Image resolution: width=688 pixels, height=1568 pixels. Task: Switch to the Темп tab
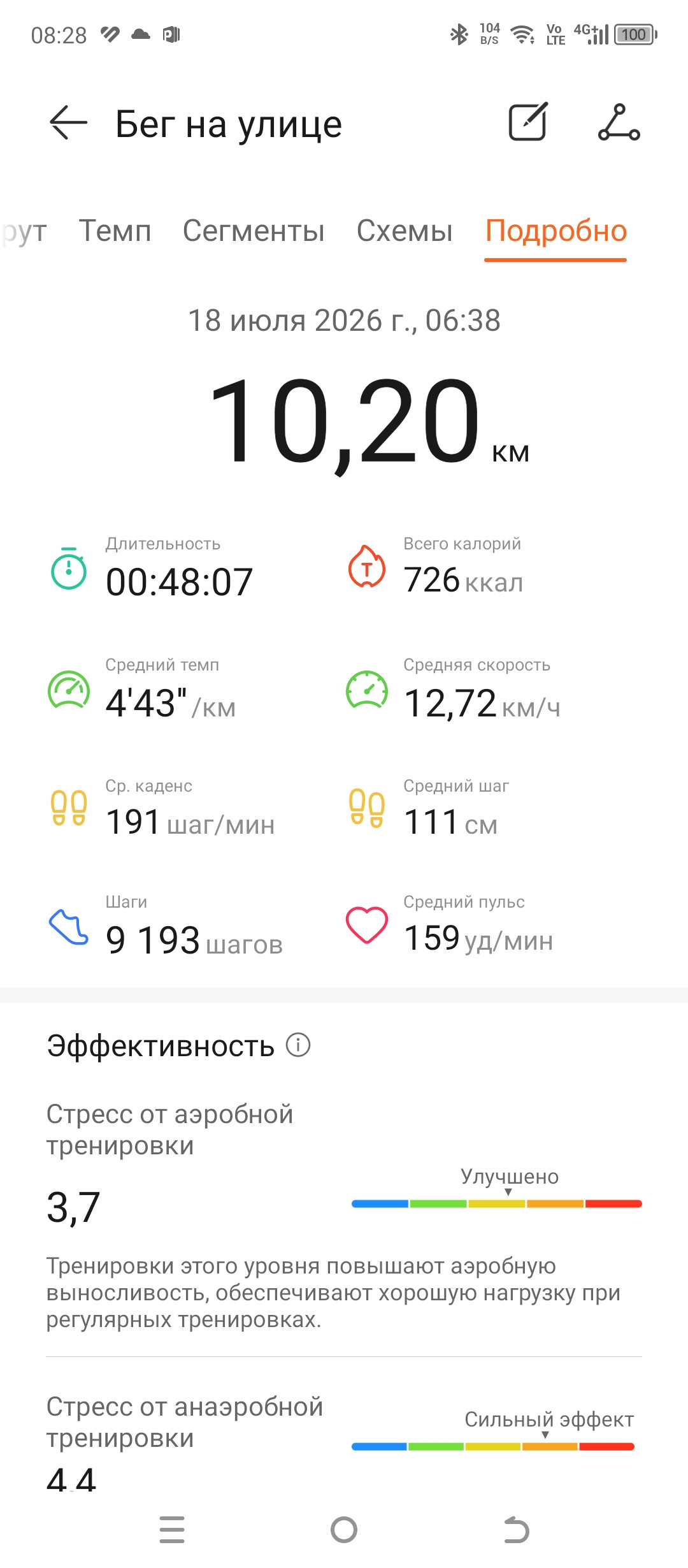[x=115, y=231]
